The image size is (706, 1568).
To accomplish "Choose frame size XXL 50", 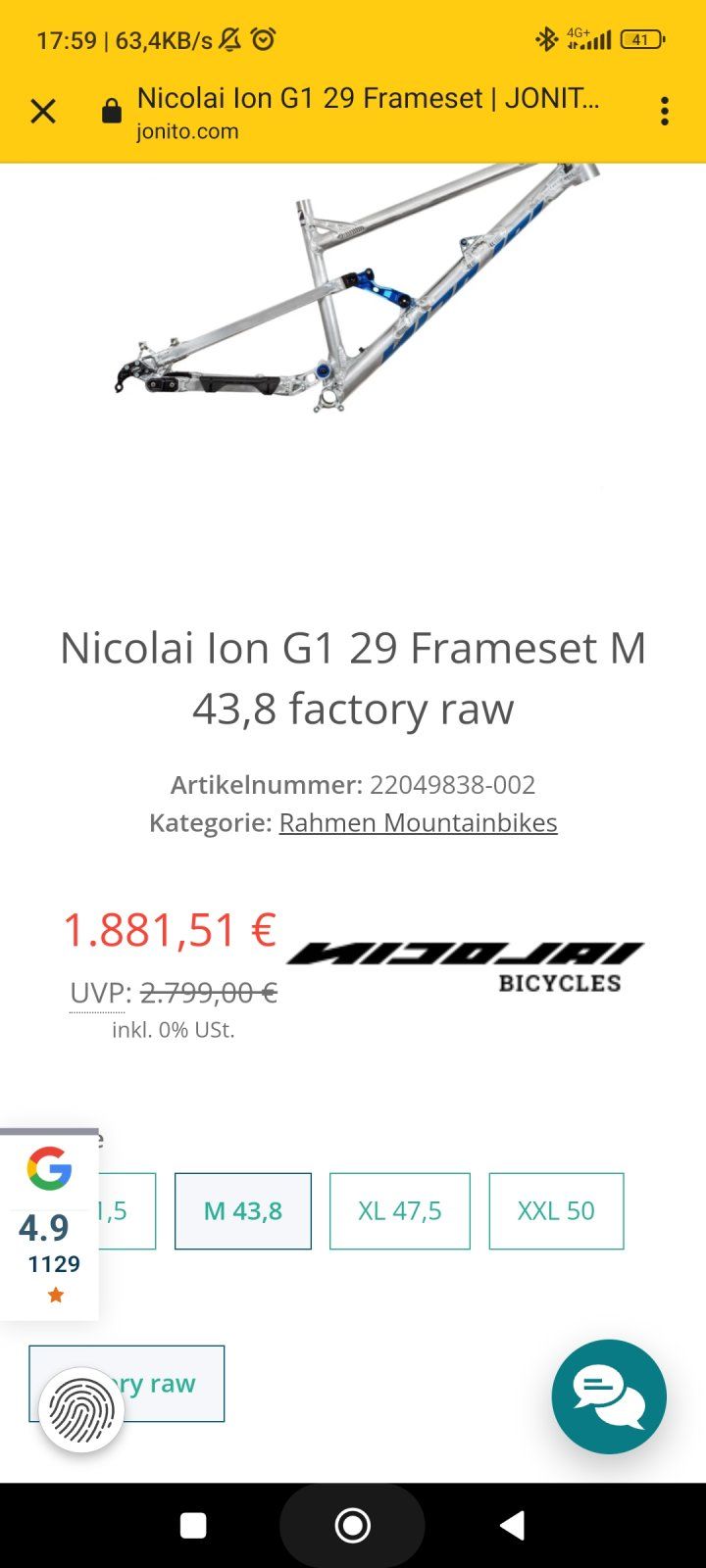I will tap(556, 1211).
